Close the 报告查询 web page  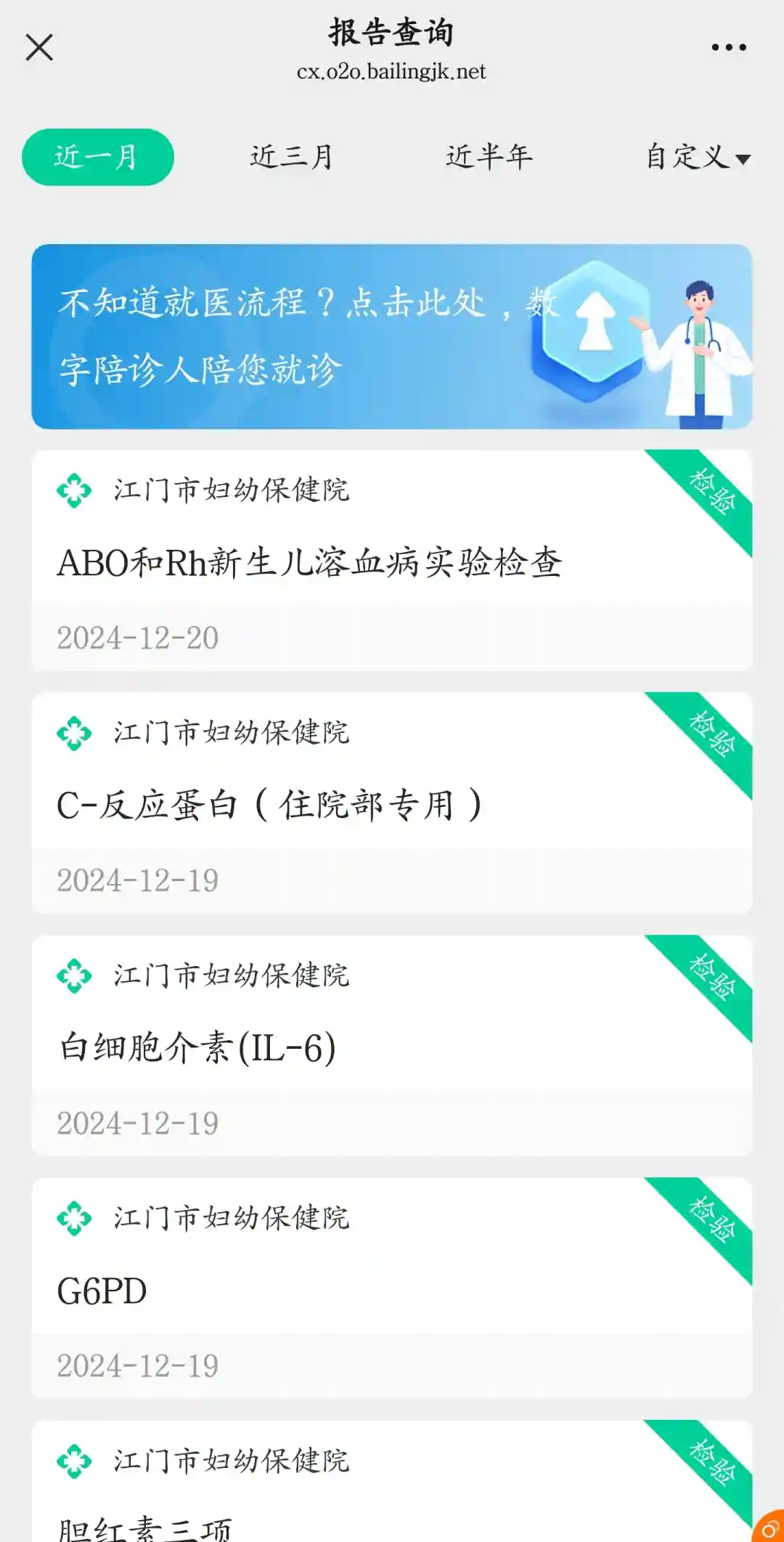39,48
